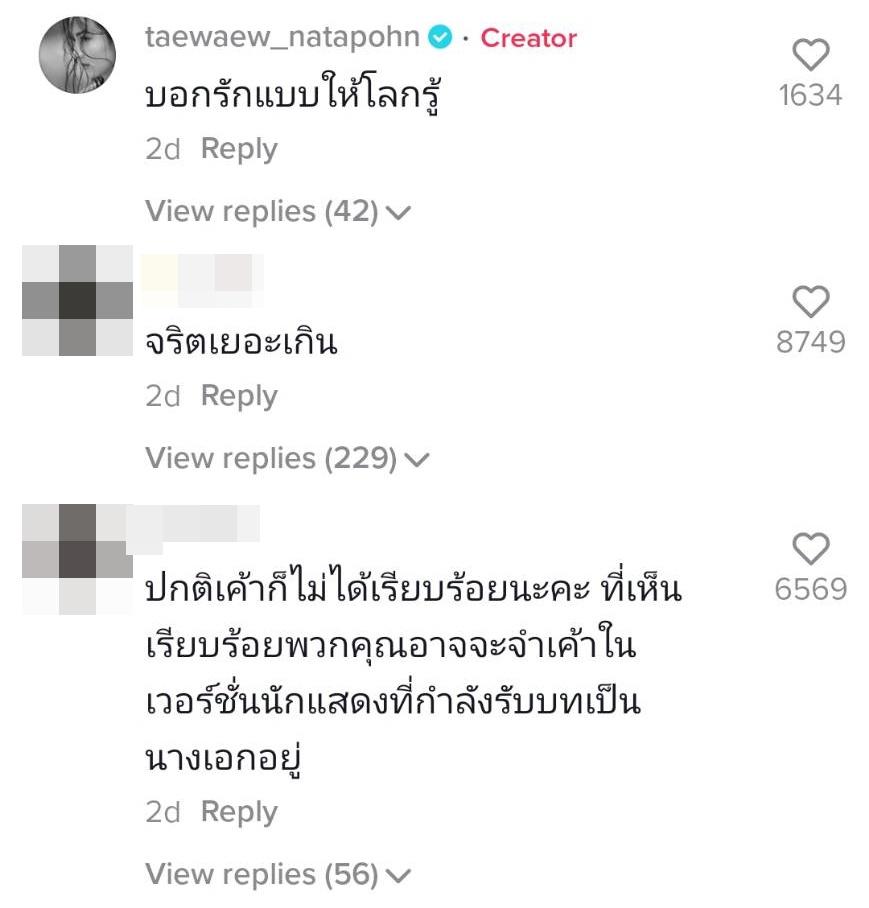Reply to the comment 'จริตเยอะเกิน'
Screen dimensions: 869x908
(239, 396)
